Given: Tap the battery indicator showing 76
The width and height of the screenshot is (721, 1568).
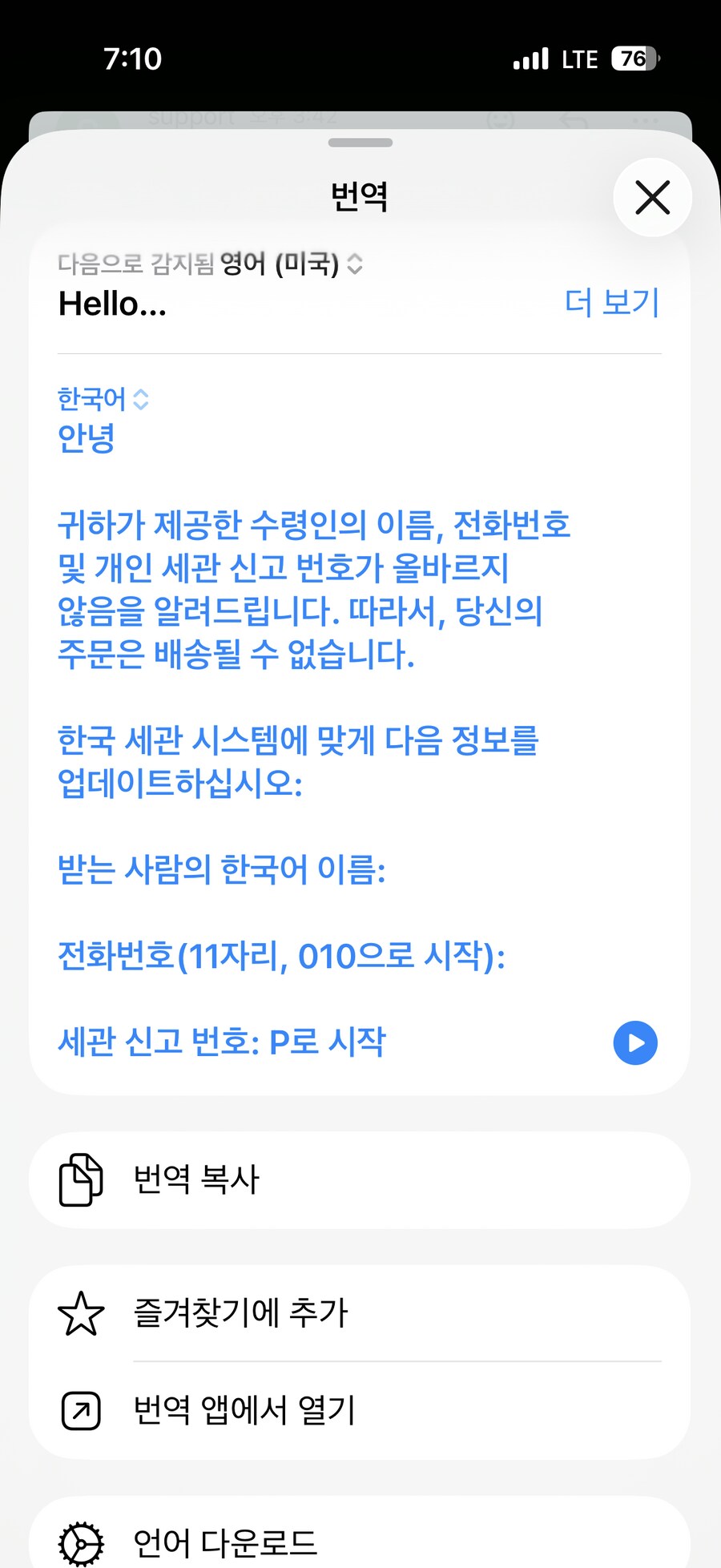Looking at the screenshot, I should [633, 60].
